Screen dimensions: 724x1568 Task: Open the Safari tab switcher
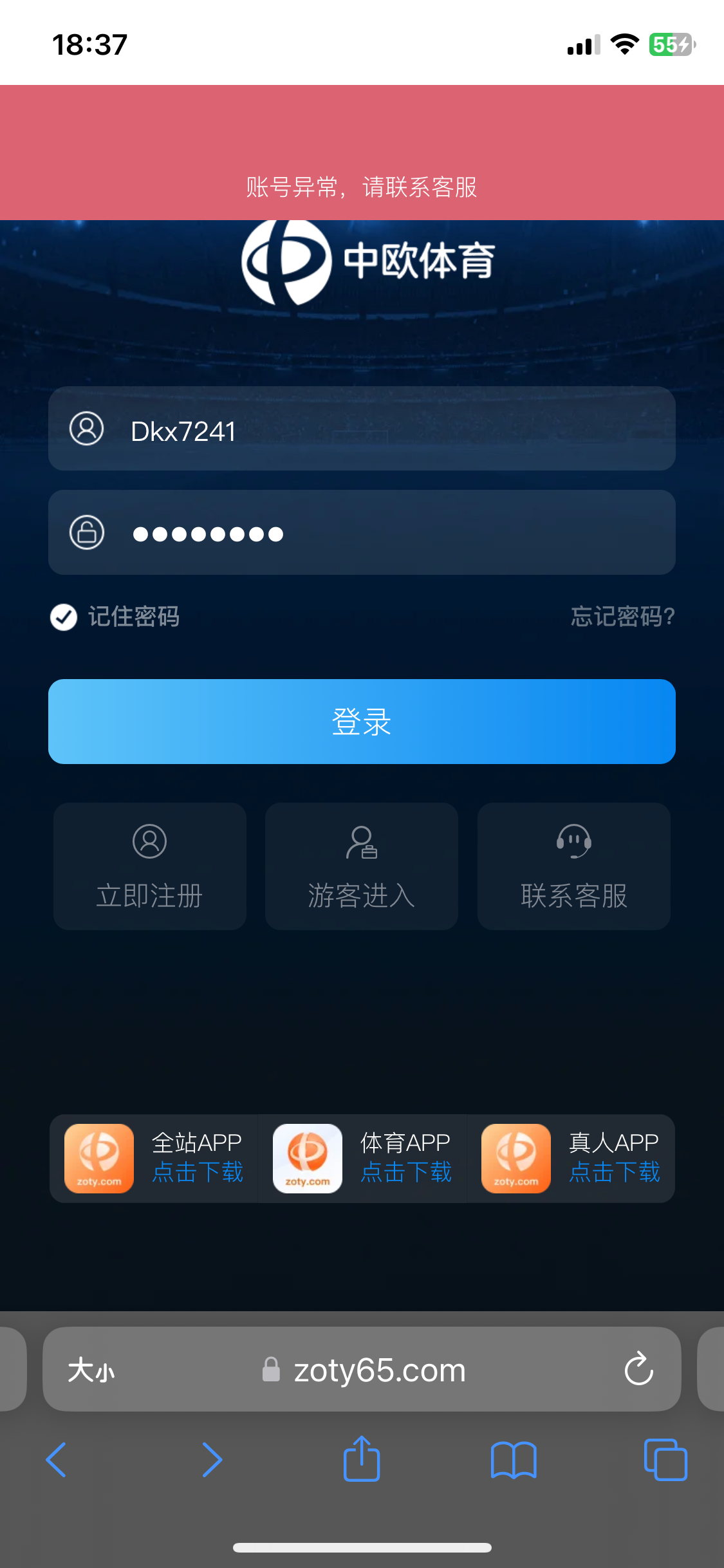point(664,1459)
